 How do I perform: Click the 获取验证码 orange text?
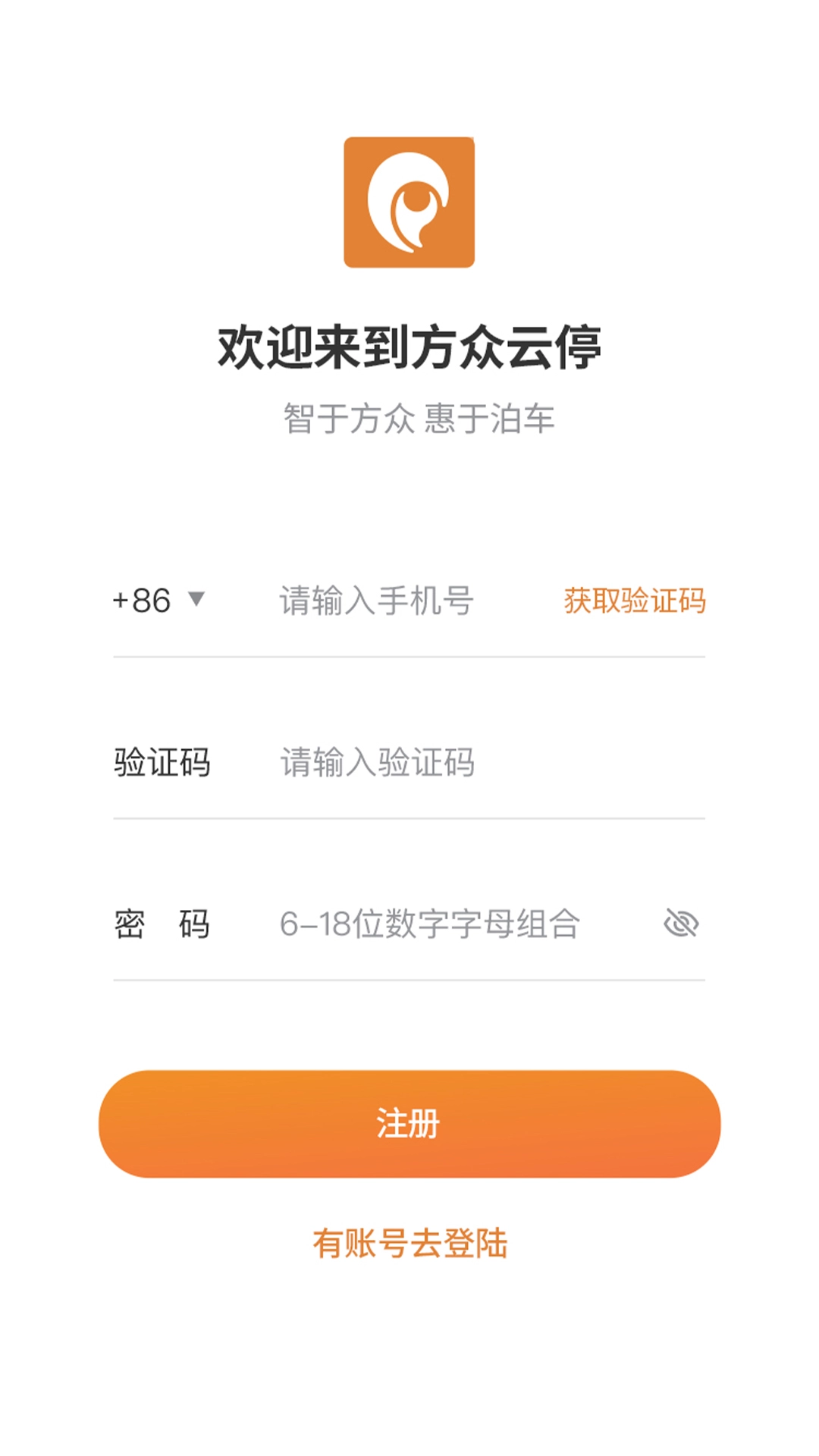click(634, 601)
